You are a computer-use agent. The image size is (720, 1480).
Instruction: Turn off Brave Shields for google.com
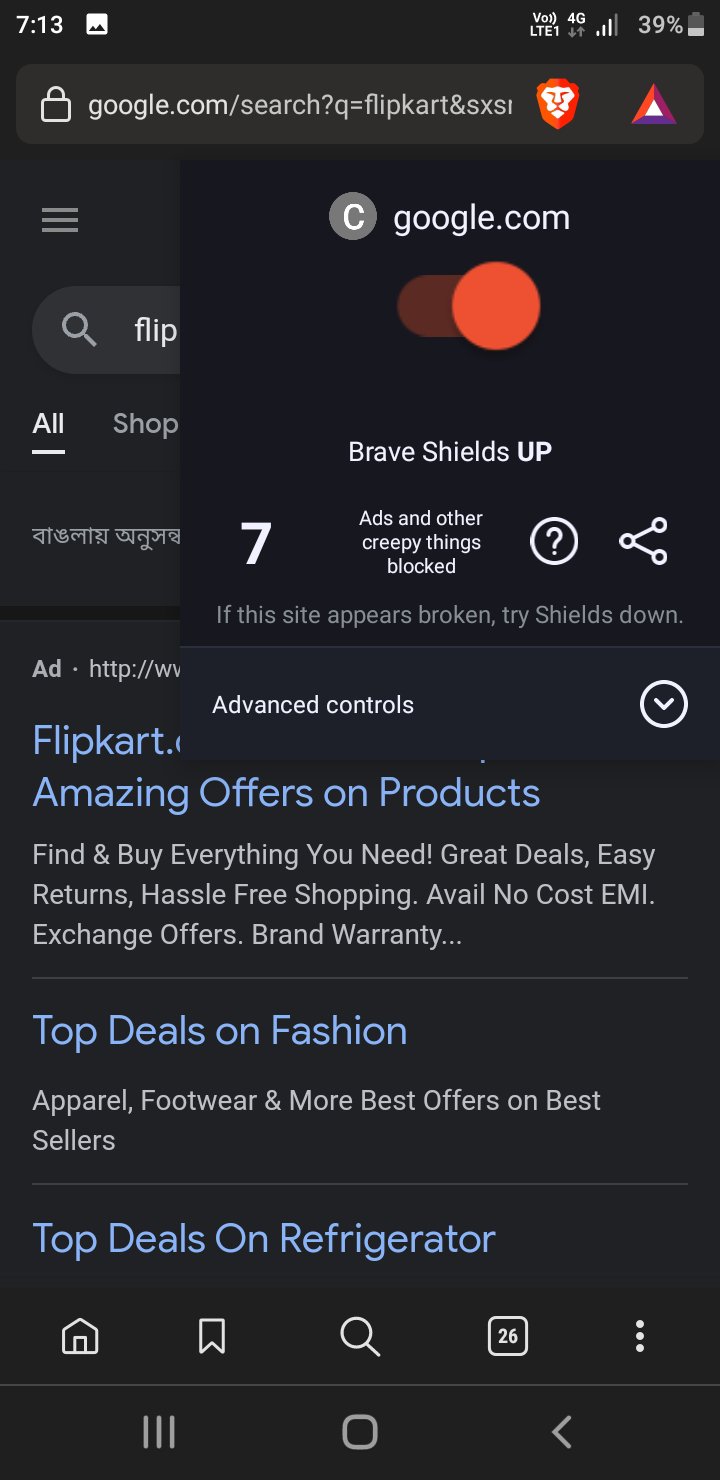coord(470,306)
